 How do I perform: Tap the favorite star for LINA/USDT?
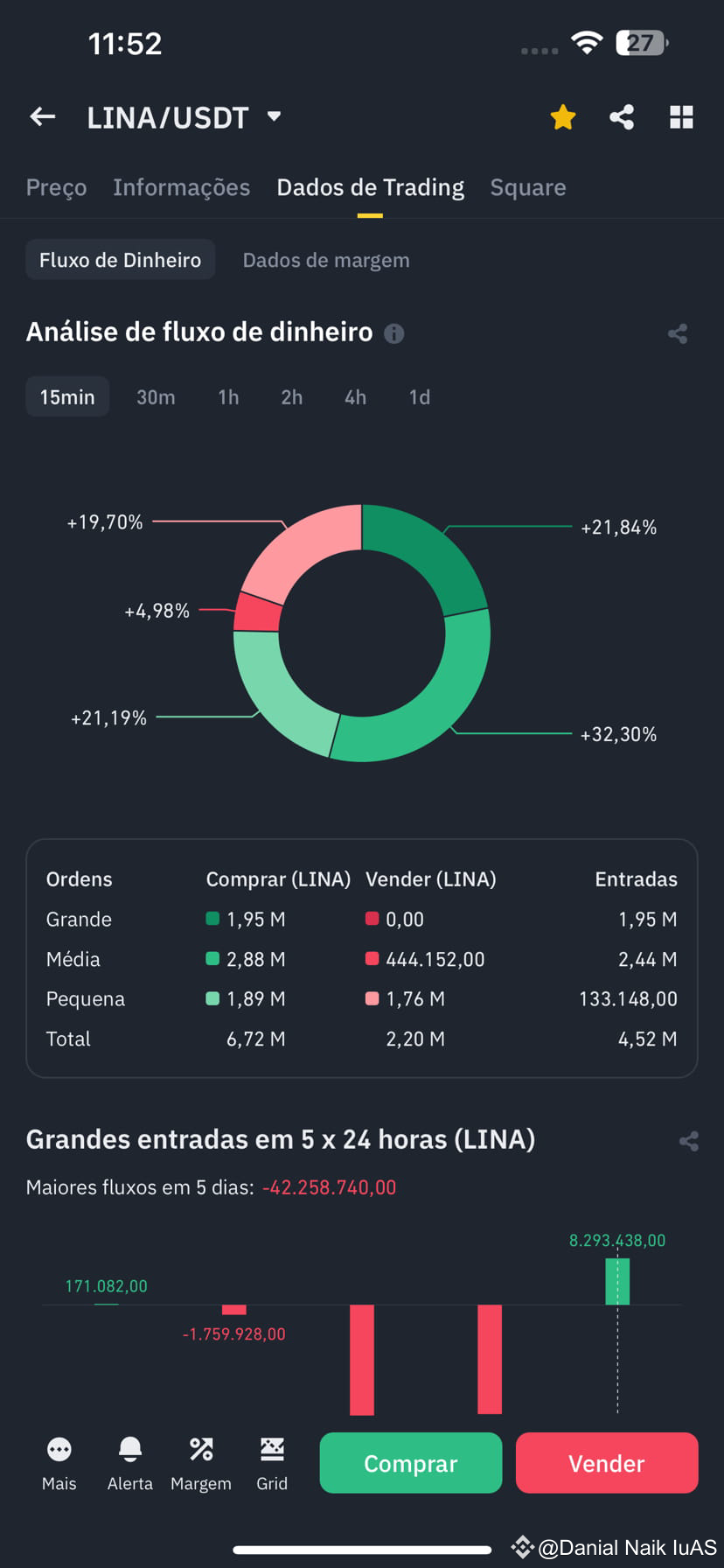coord(562,116)
